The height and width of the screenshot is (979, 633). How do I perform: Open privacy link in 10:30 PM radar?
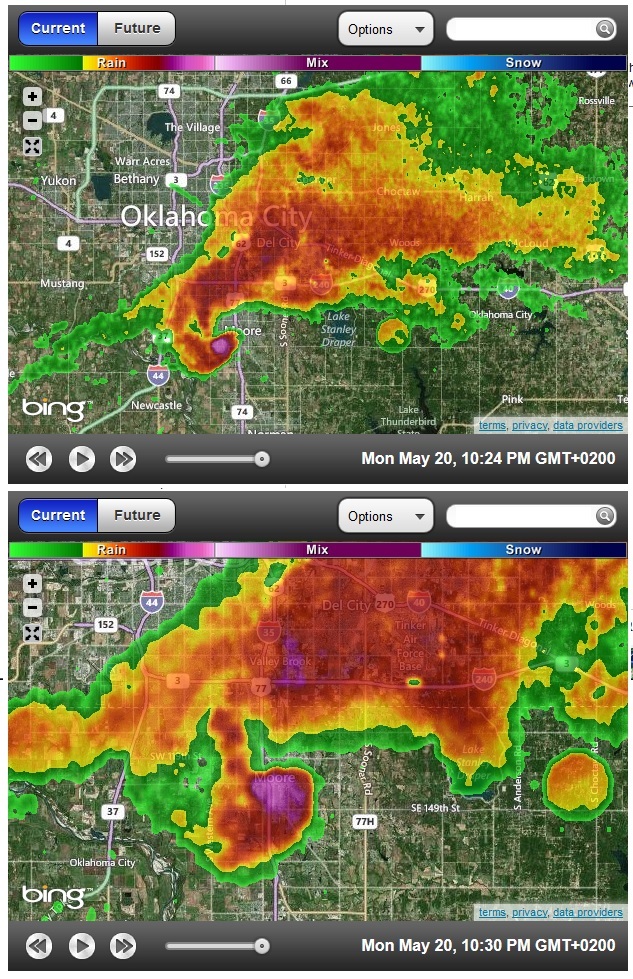click(530, 912)
